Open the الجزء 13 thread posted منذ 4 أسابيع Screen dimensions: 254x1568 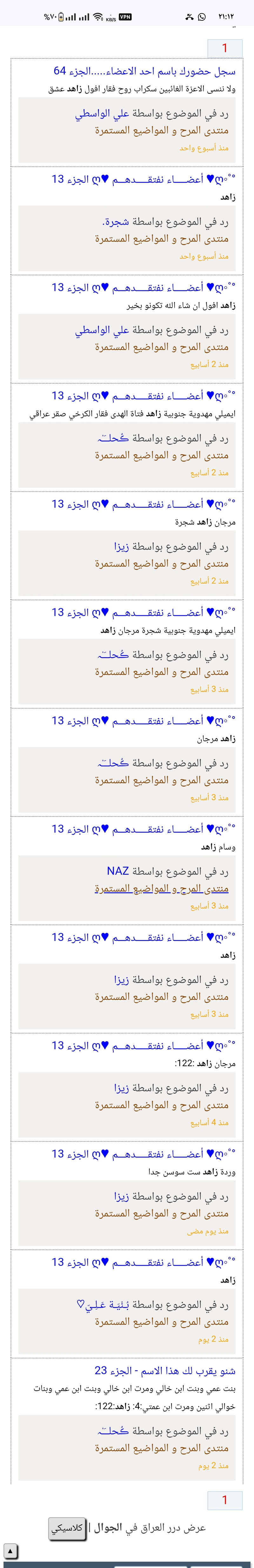tap(143, 1045)
